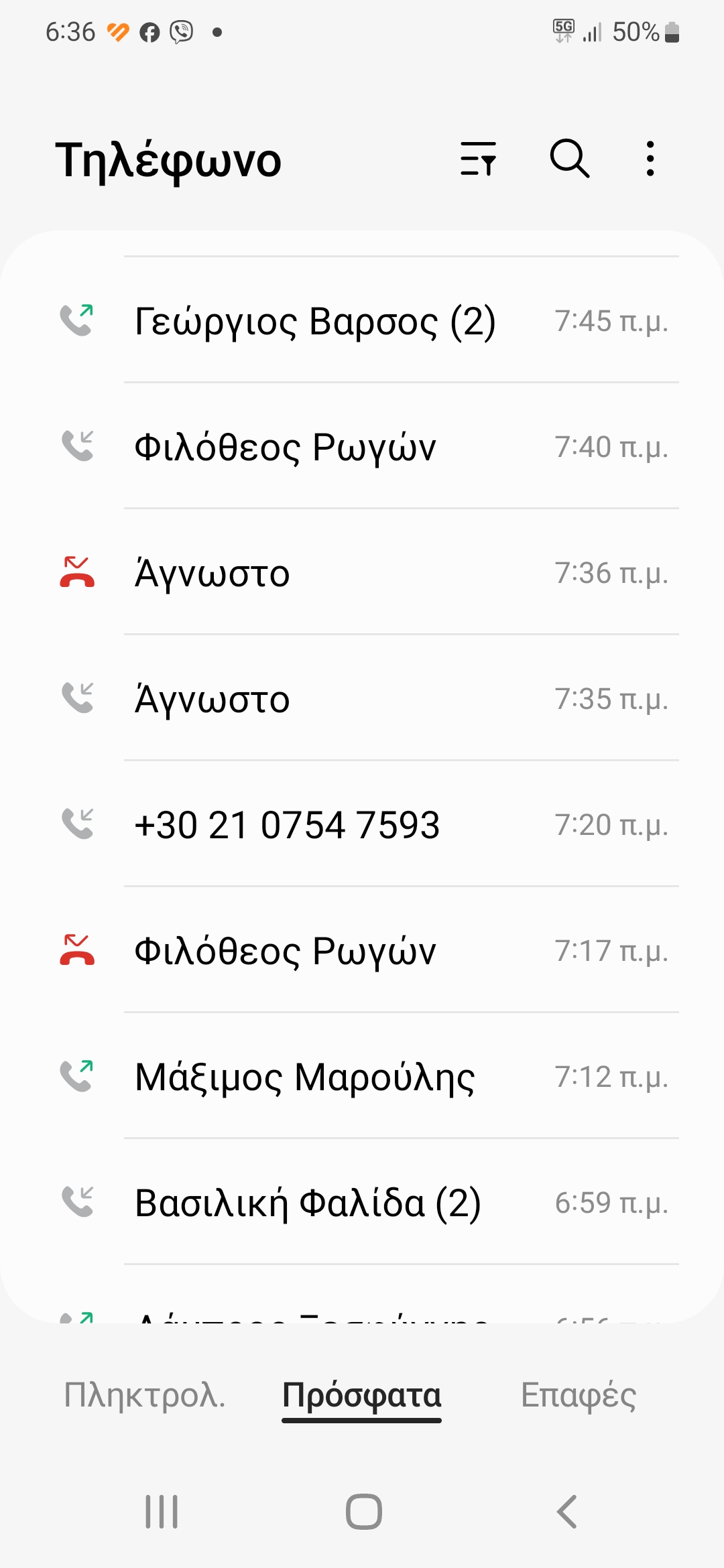Open the outgoing call to Μάξιμος Μαρούλης
Image resolution: width=724 pixels, height=1568 pixels.
point(362,1076)
